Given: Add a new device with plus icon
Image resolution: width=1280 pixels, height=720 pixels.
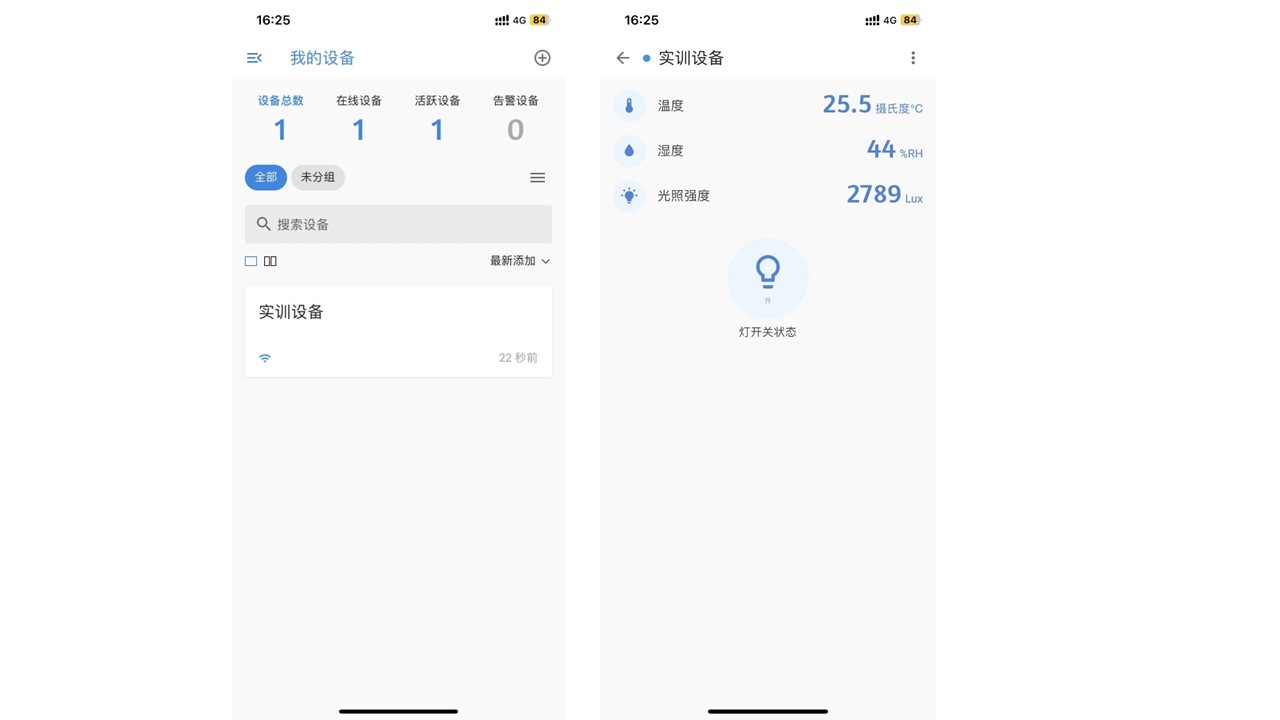Looking at the screenshot, I should click(x=542, y=58).
